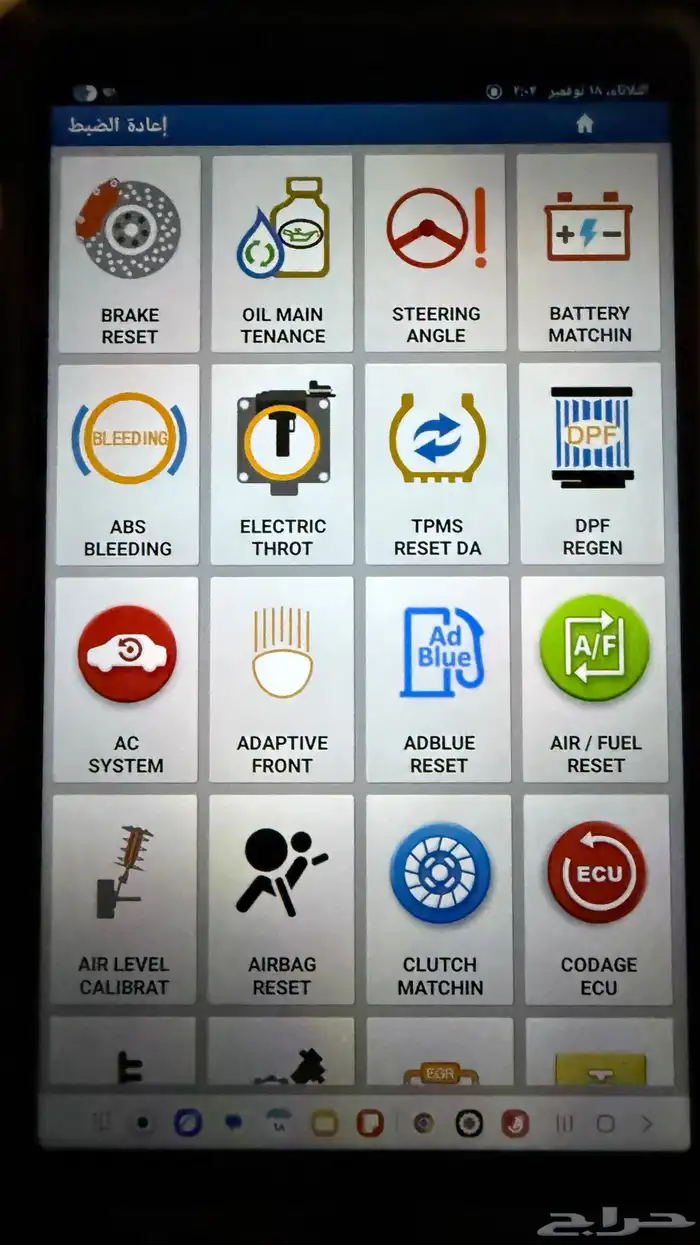Screen dimensions: 700x1245
Task: Select the TPMS Reset tile
Action: tap(436, 465)
